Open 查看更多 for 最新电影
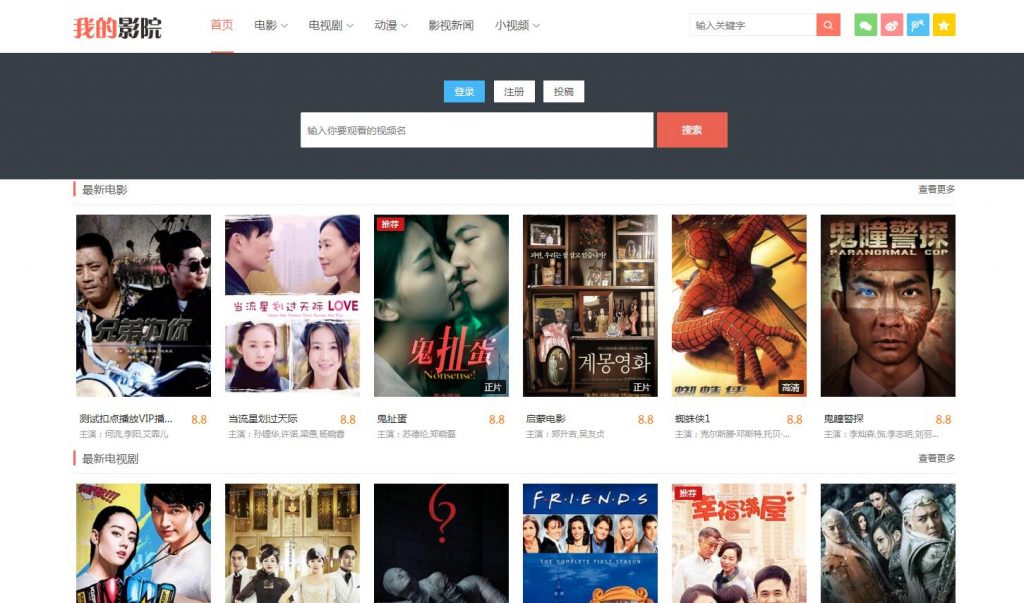Viewport: 1024px width, 603px height. tap(936, 189)
